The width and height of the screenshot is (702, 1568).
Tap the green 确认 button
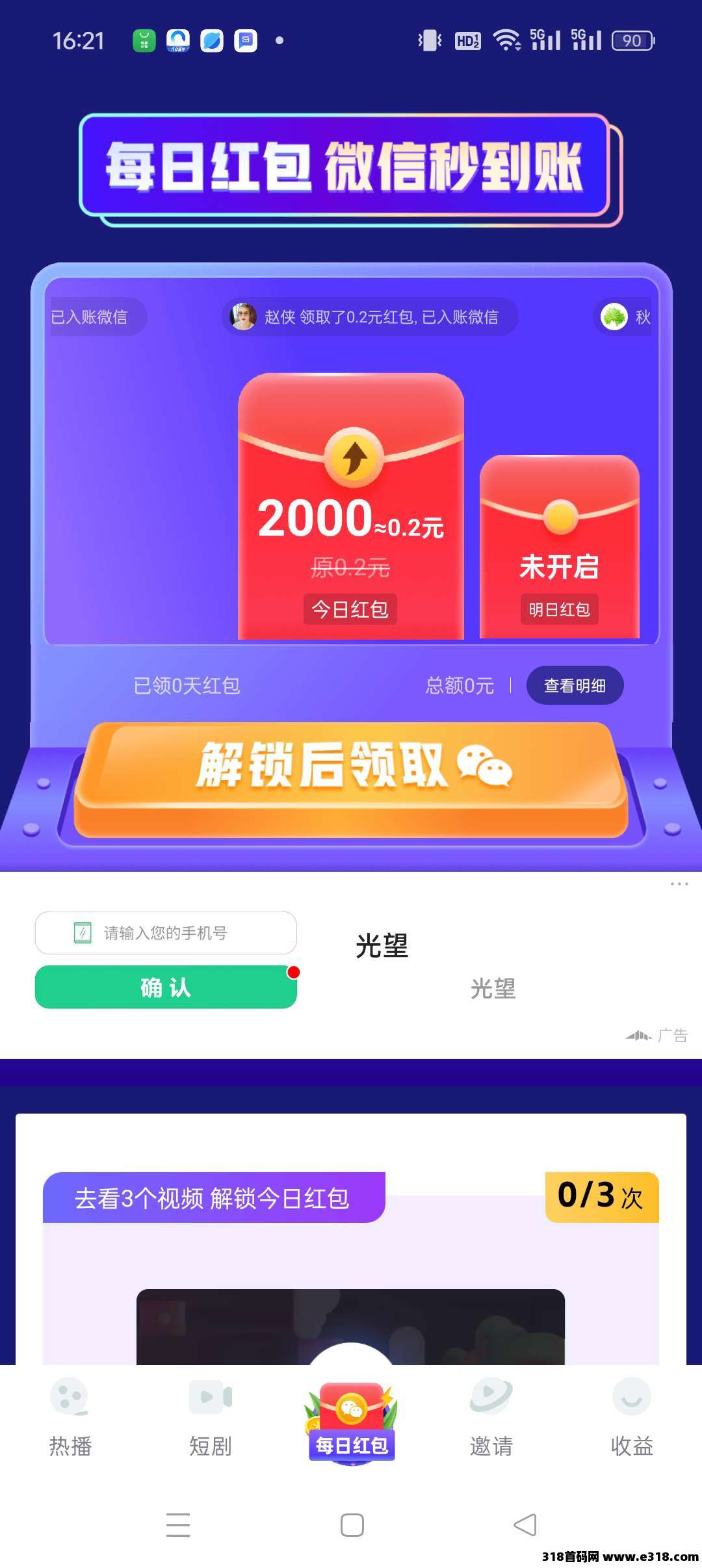166,987
